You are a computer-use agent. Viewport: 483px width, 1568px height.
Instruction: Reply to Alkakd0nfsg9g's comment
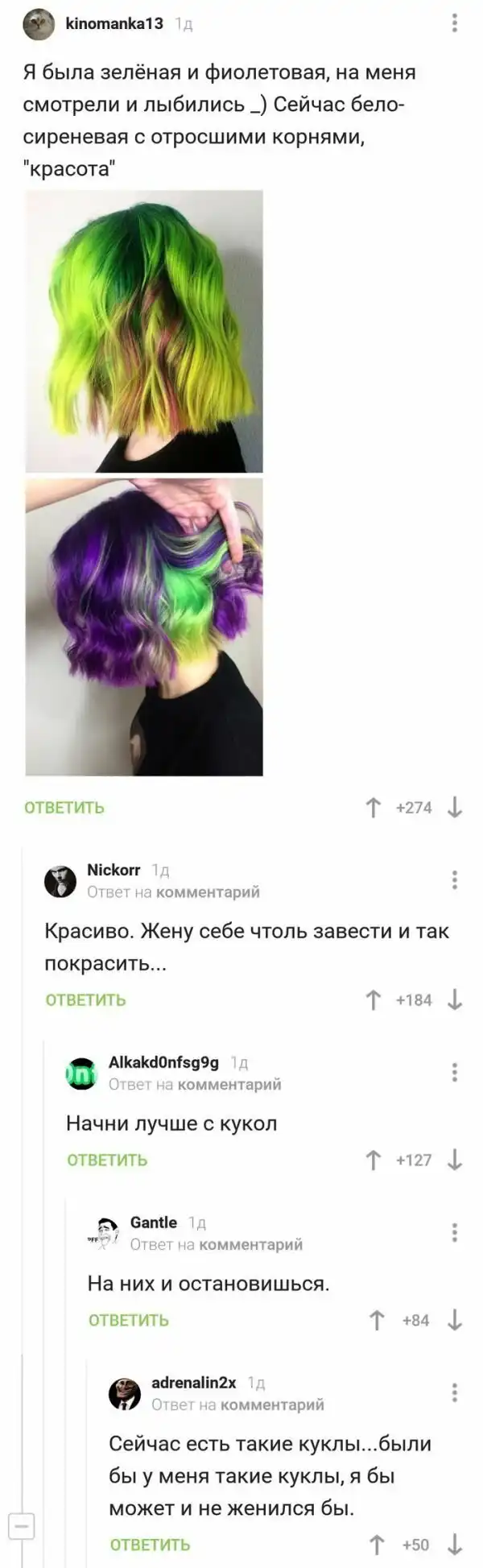tap(107, 1160)
